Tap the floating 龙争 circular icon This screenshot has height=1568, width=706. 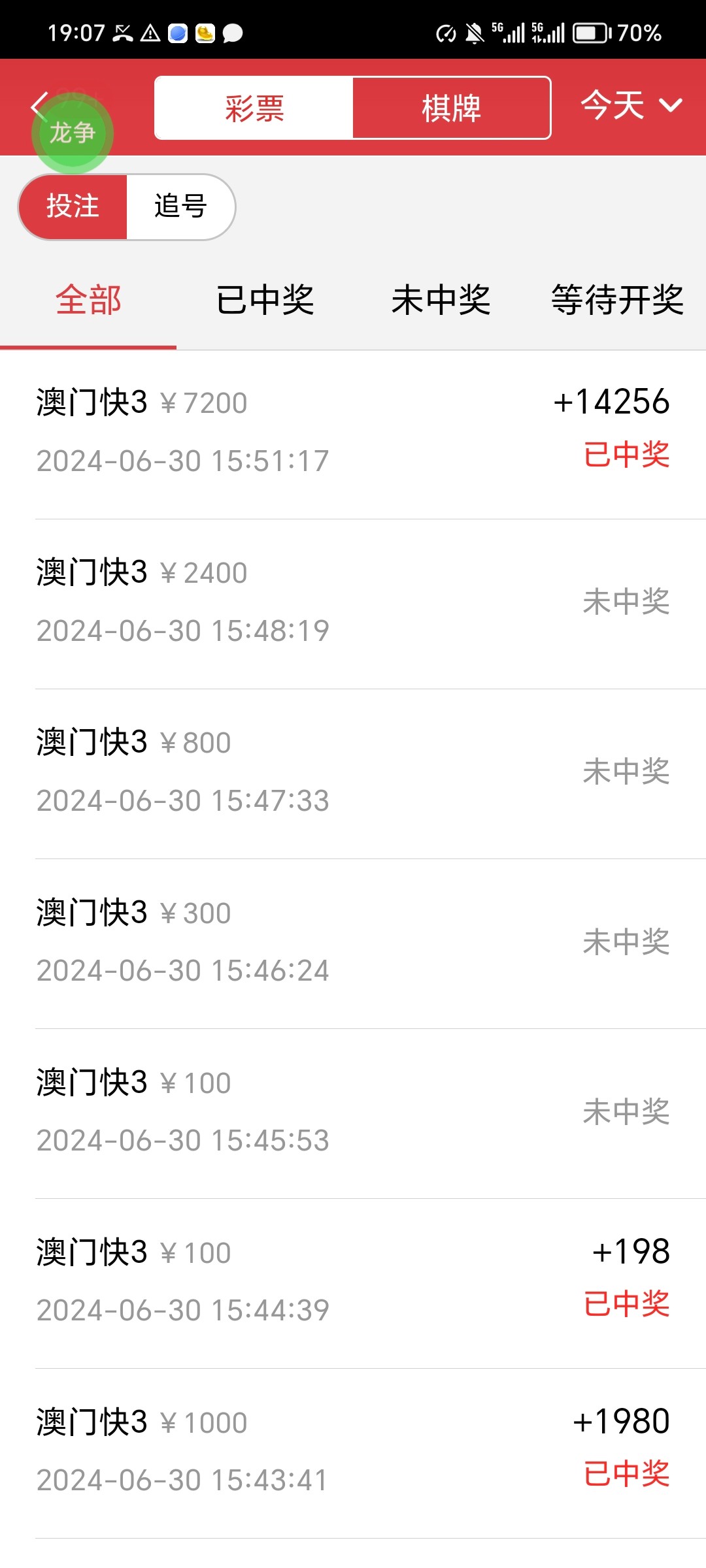tap(74, 133)
